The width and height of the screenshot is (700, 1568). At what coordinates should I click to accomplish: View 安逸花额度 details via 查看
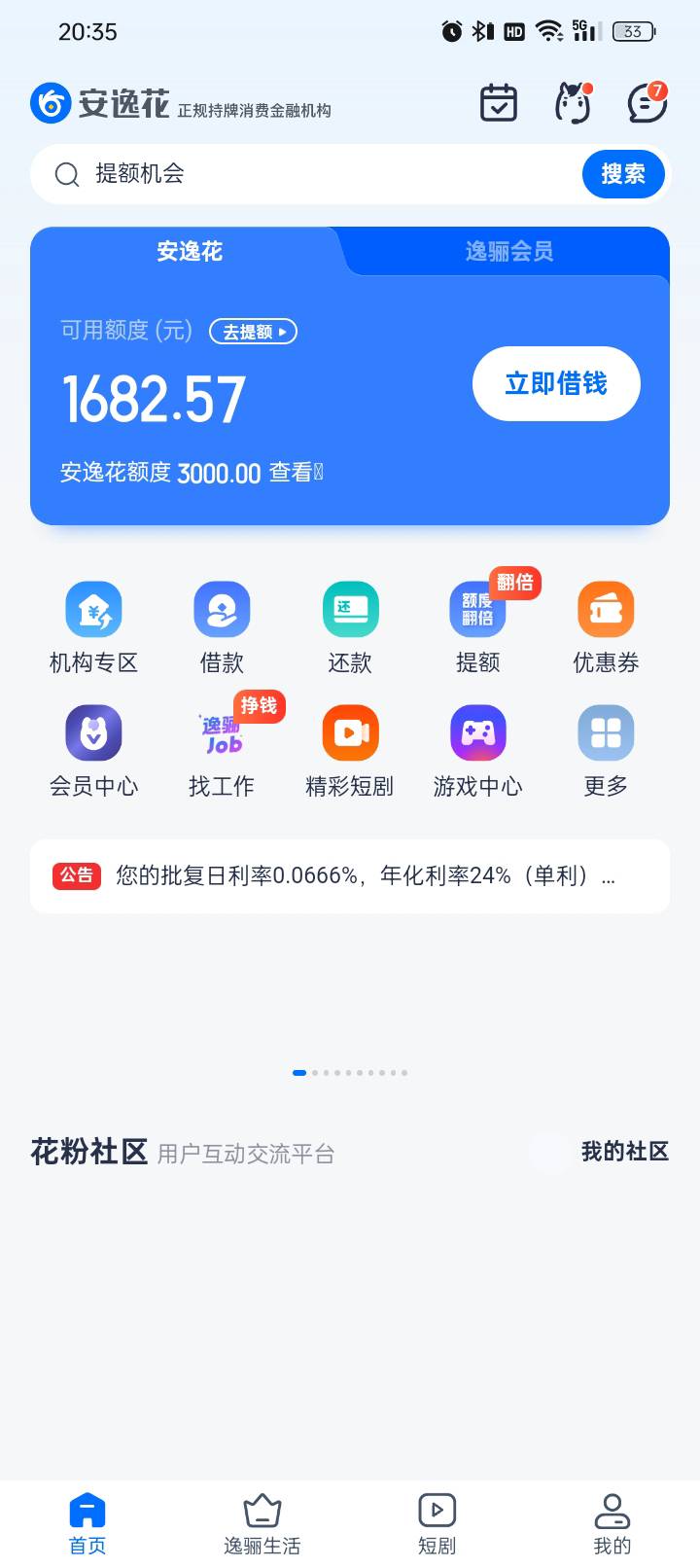coord(296,473)
